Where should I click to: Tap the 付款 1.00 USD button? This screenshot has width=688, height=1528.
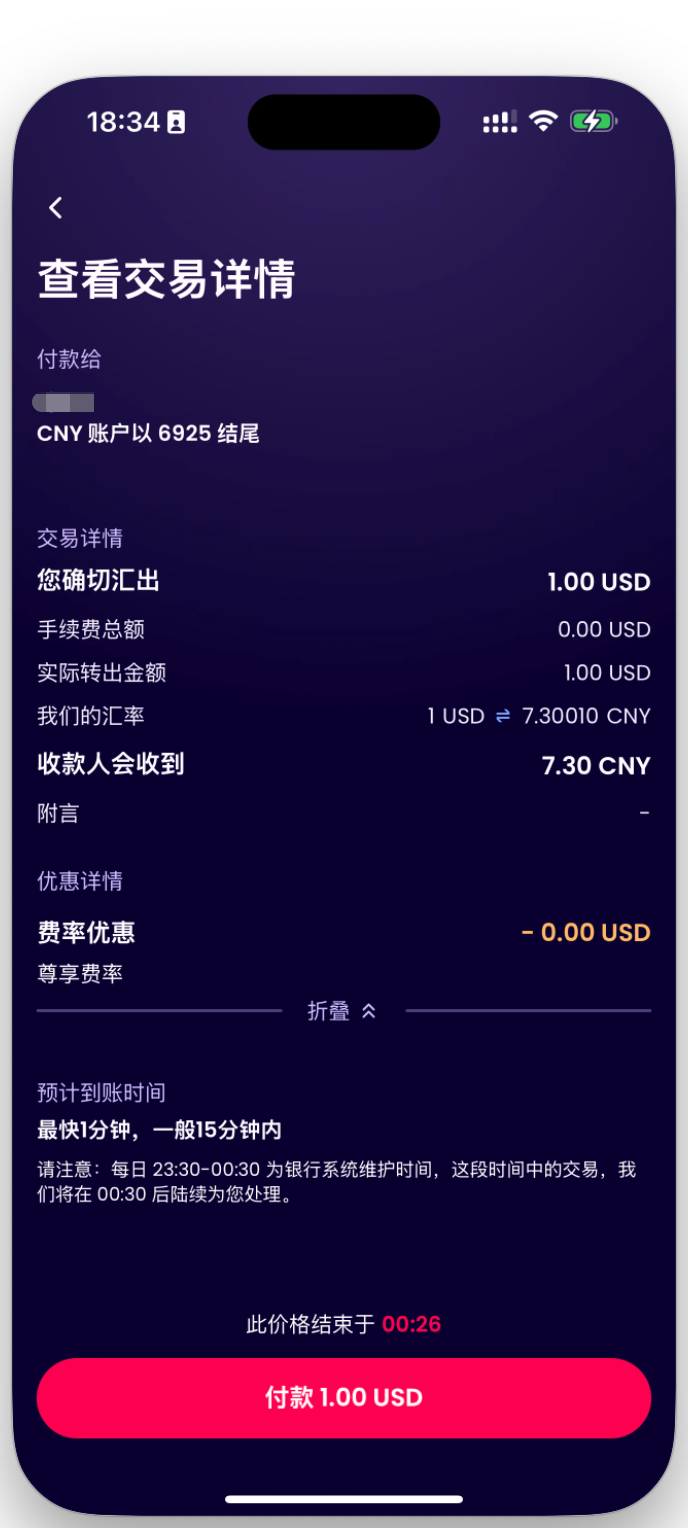[x=344, y=1397]
